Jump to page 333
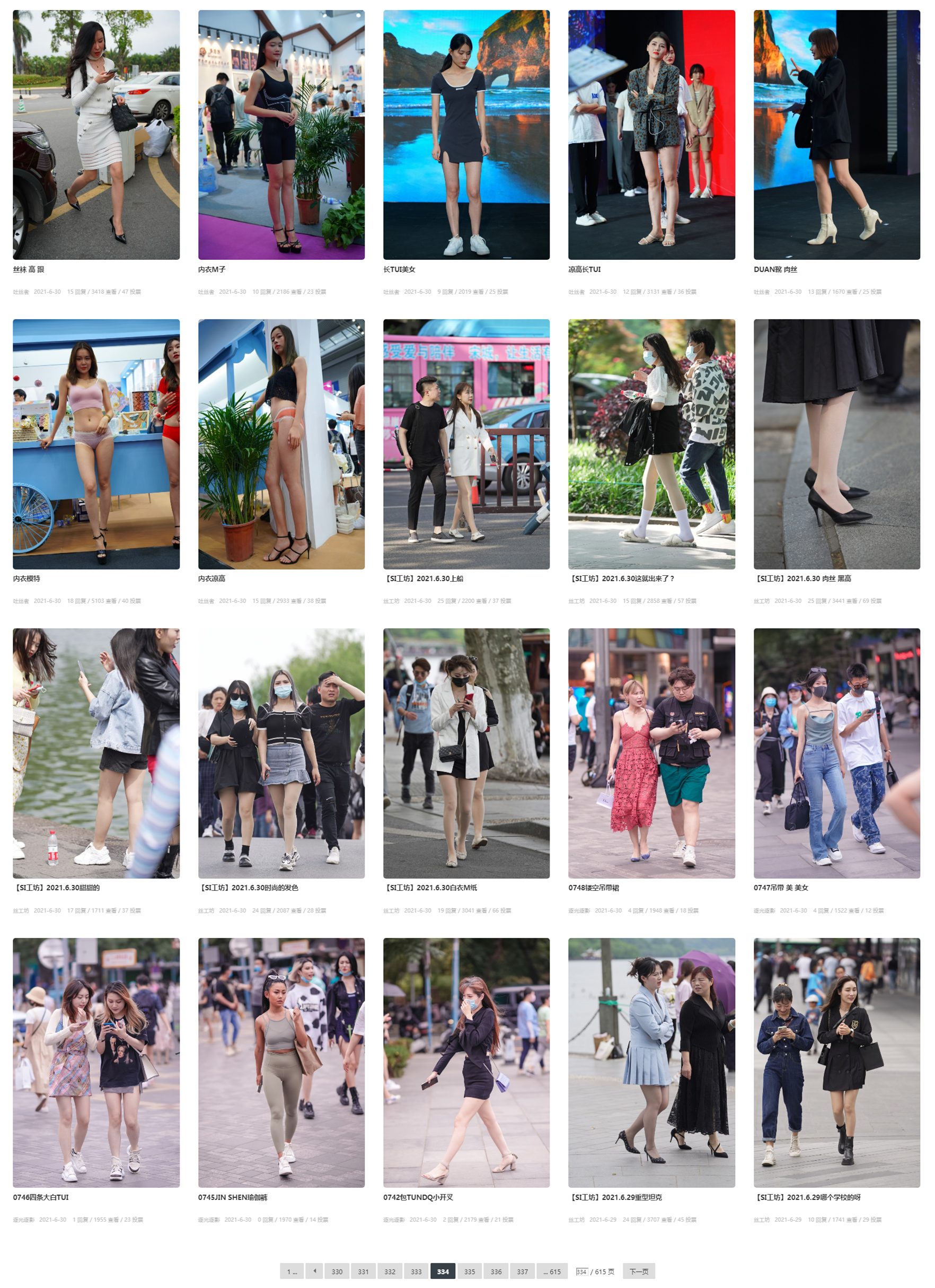This screenshot has width=935, height=1288. coord(416,1271)
